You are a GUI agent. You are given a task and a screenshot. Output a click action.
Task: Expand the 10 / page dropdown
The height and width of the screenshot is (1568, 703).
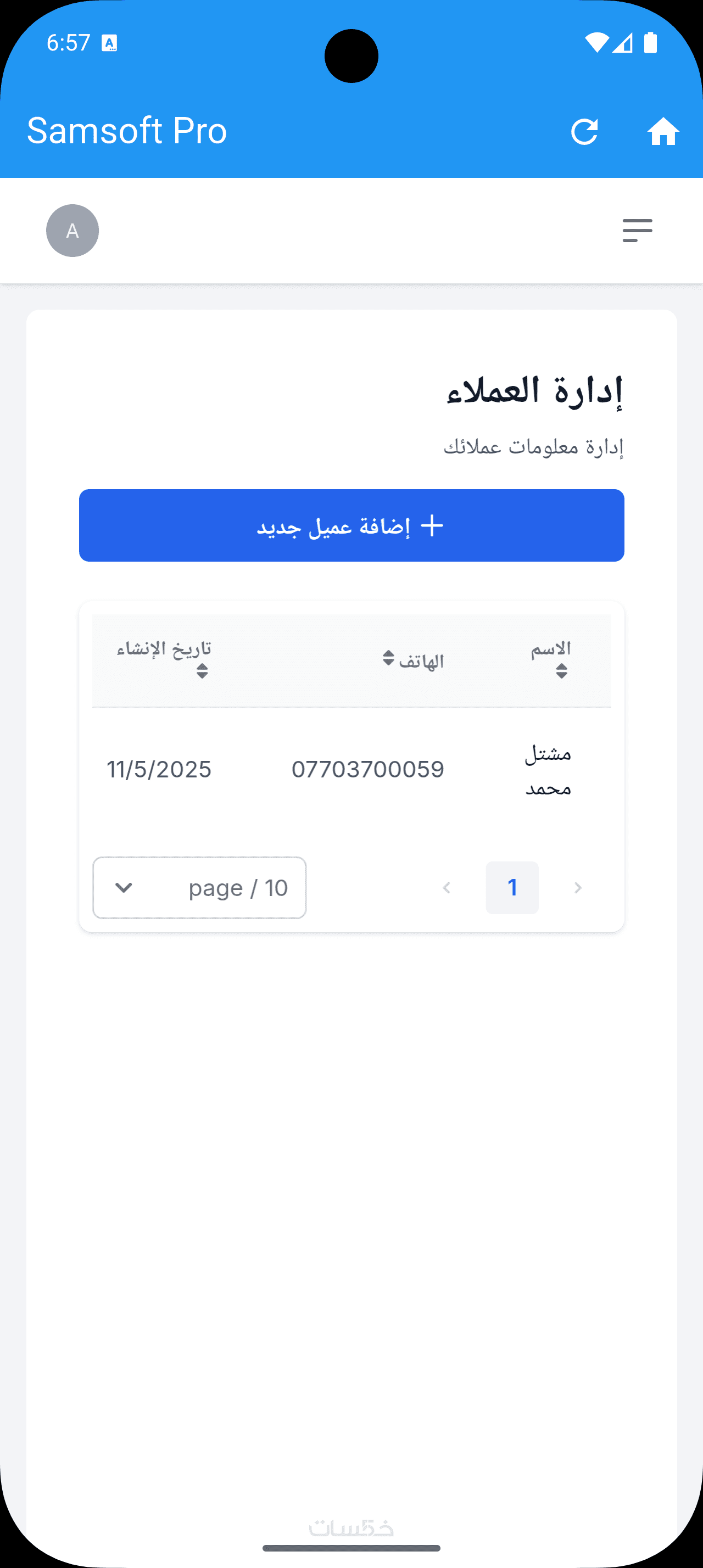click(199, 887)
